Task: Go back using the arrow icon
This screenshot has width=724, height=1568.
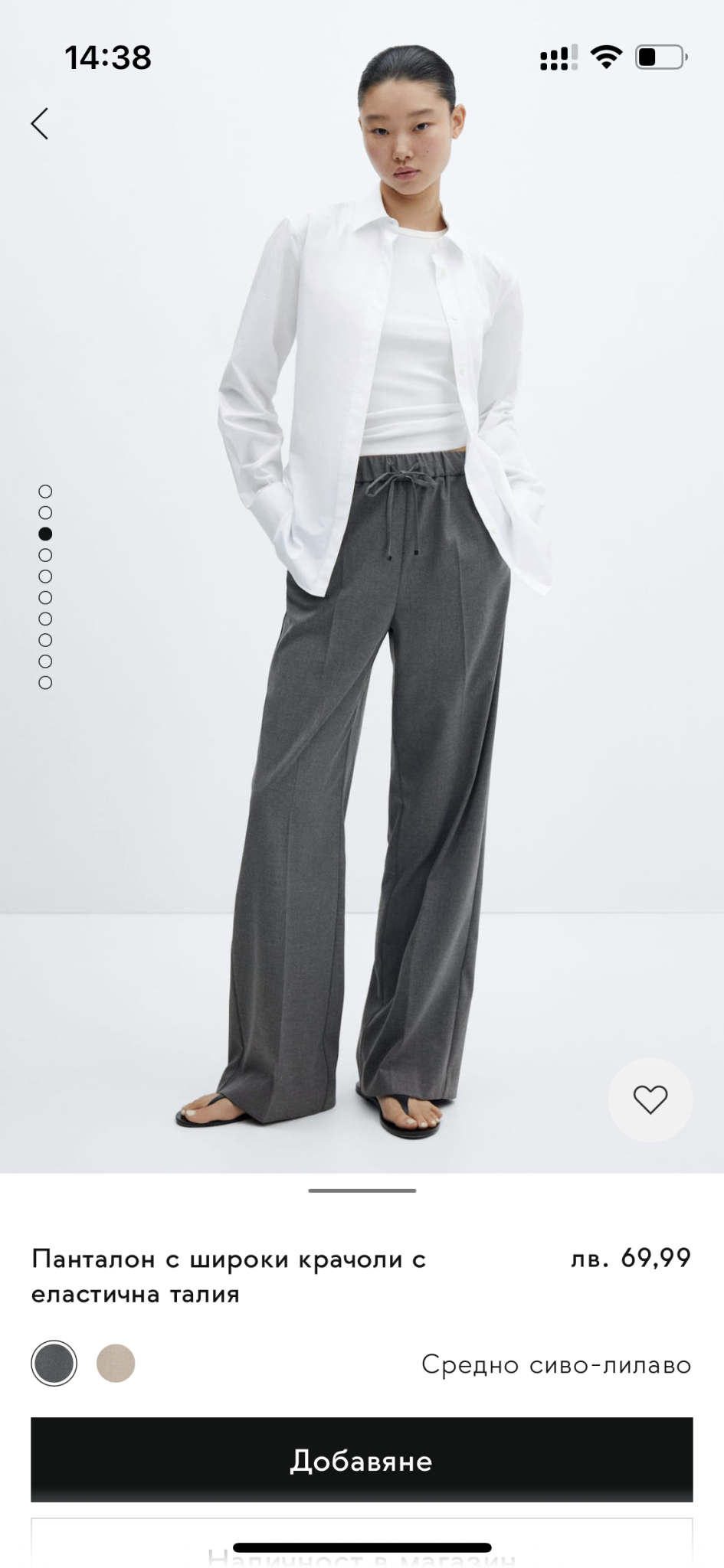Action: (40, 123)
